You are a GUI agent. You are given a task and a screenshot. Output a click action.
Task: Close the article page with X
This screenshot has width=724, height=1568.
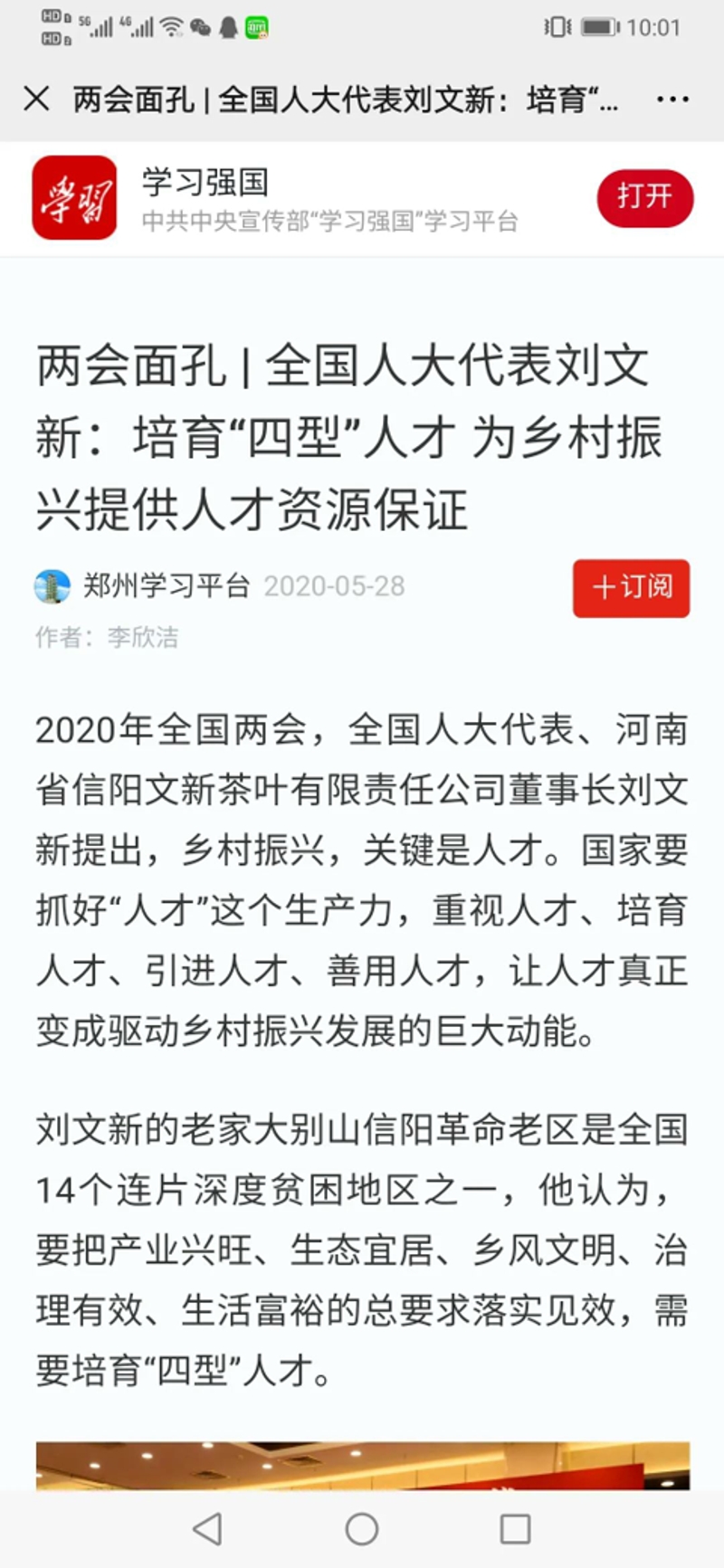point(36,99)
